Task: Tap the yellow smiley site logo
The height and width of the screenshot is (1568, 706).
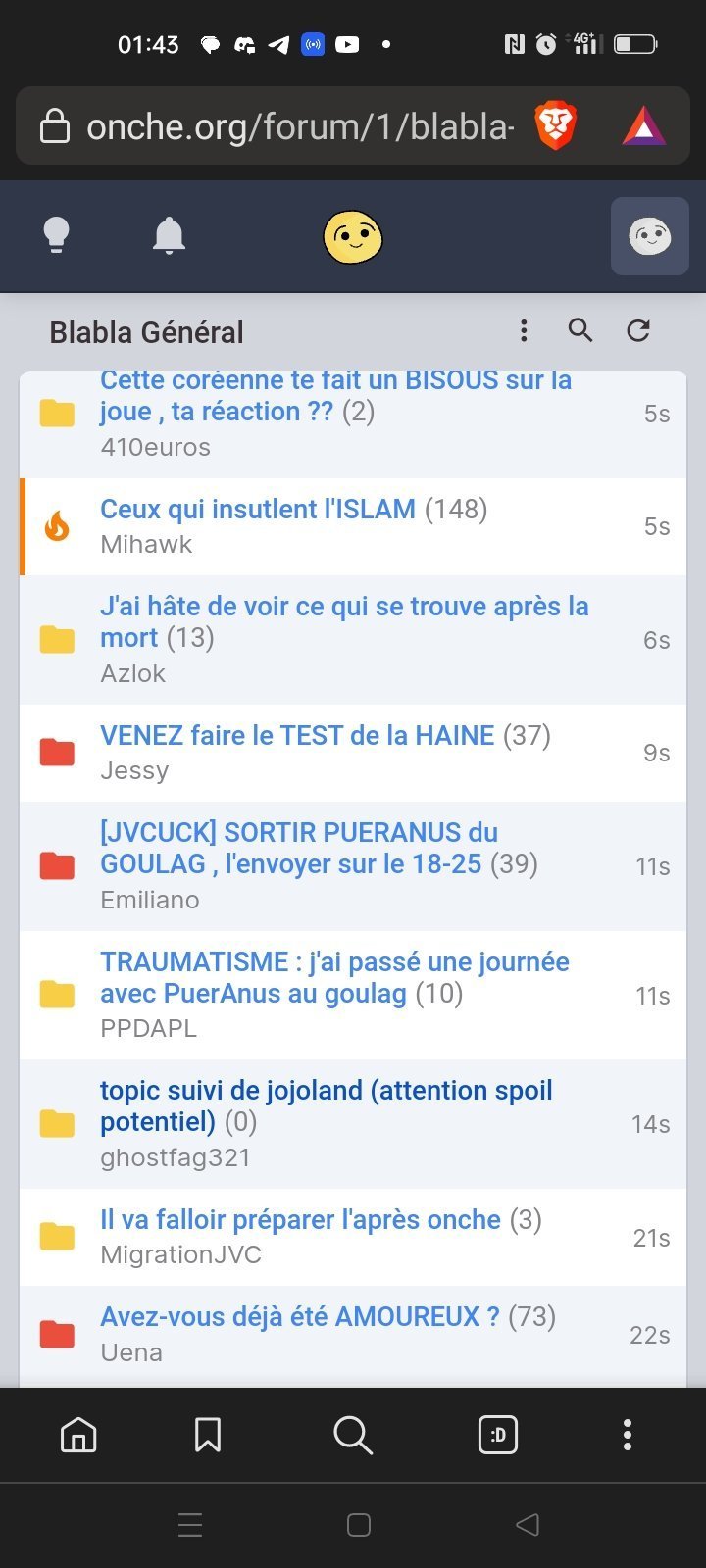Action: 353,237
